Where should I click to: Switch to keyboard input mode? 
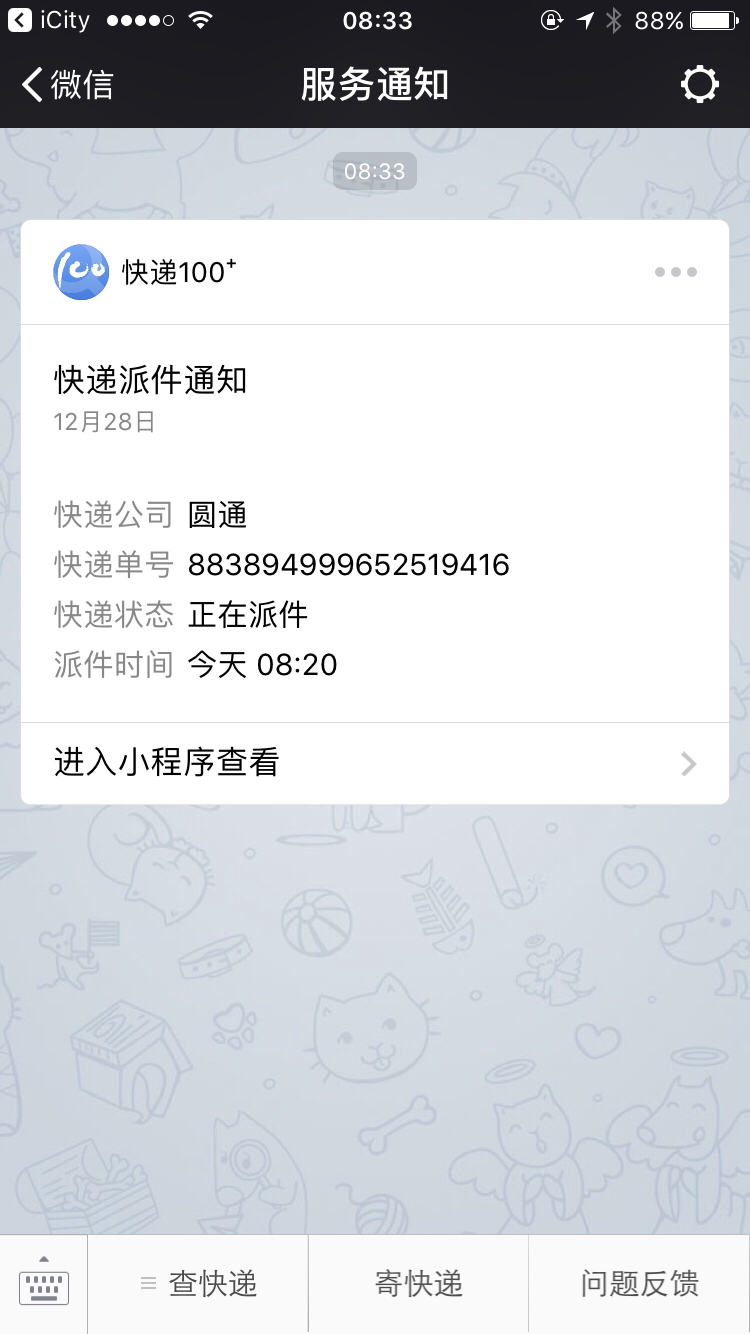pos(44,1283)
